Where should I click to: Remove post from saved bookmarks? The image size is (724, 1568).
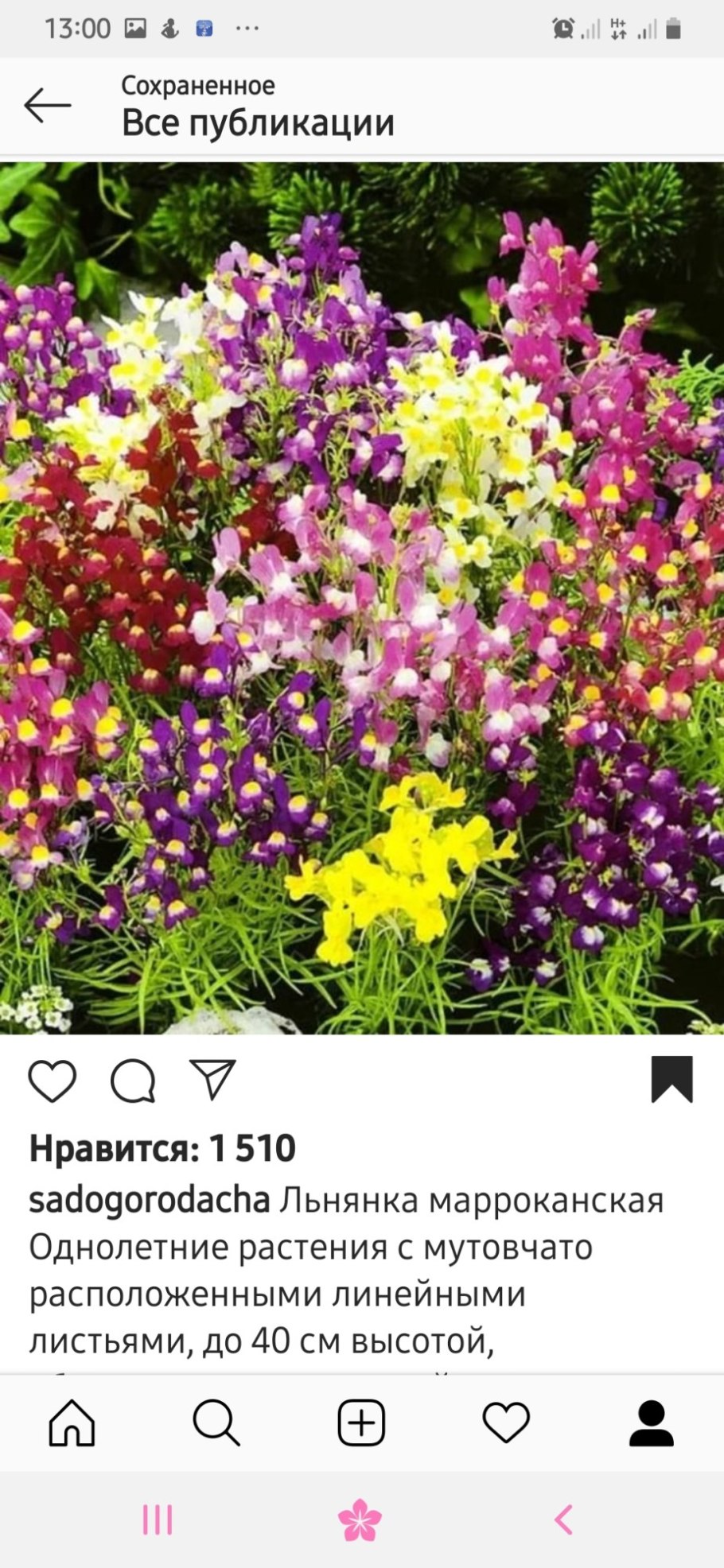pos(671,1080)
